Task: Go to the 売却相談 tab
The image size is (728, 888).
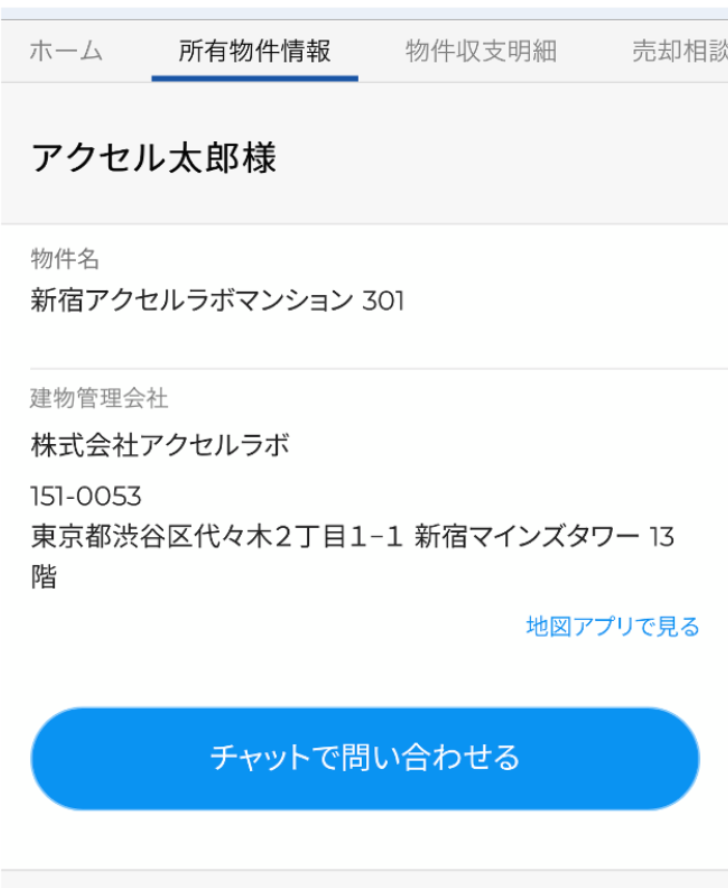Action: pos(680,52)
